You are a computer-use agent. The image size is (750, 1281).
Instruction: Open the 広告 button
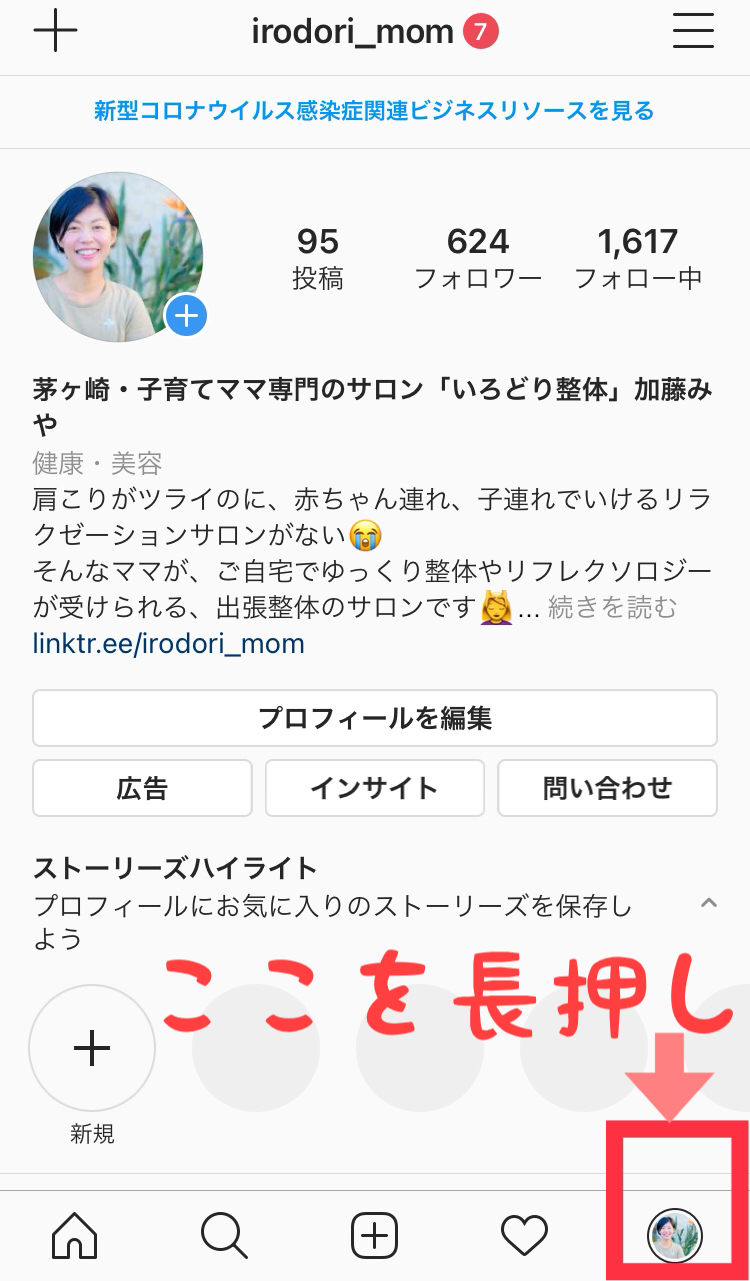coord(142,788)
